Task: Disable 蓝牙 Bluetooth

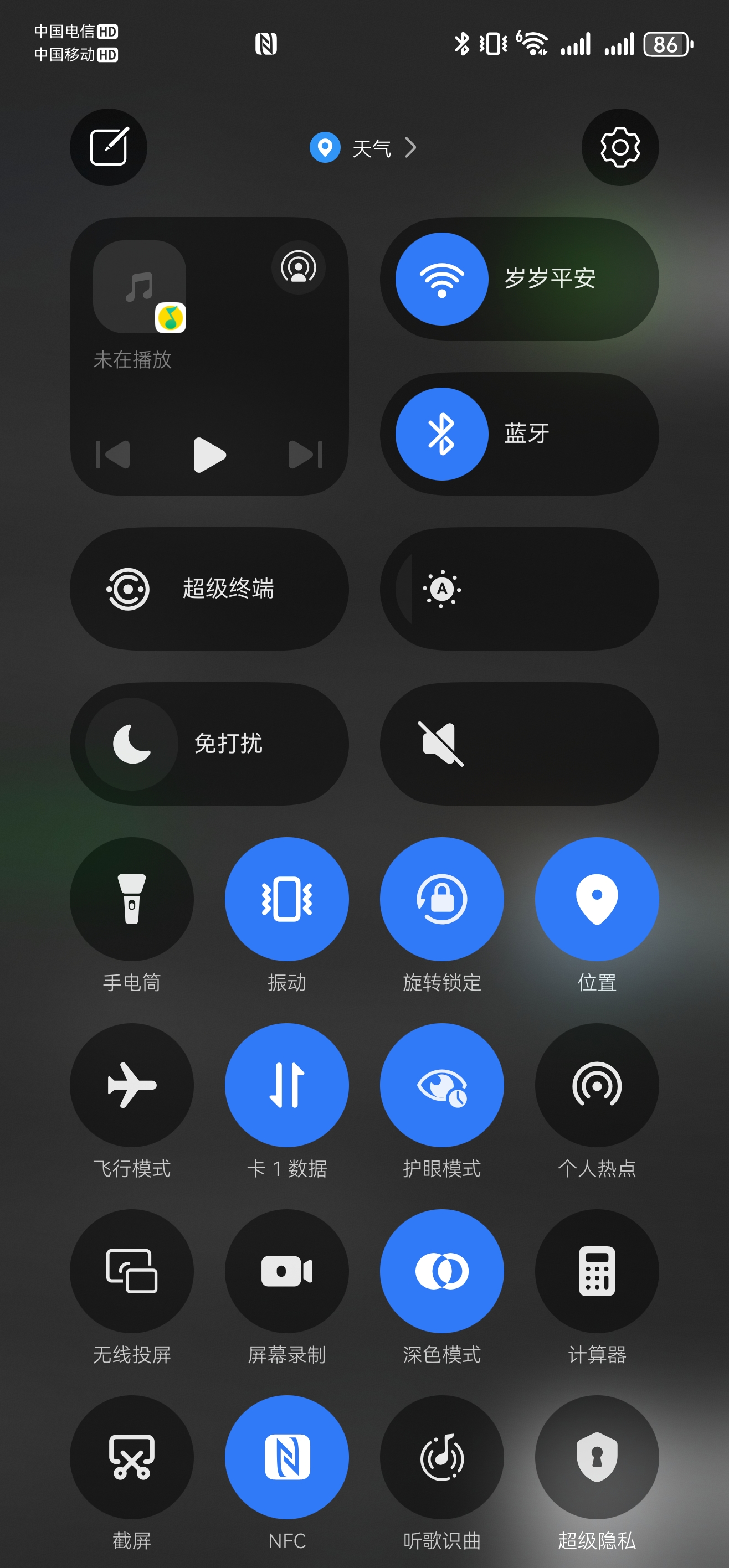Action: point(441,434)
